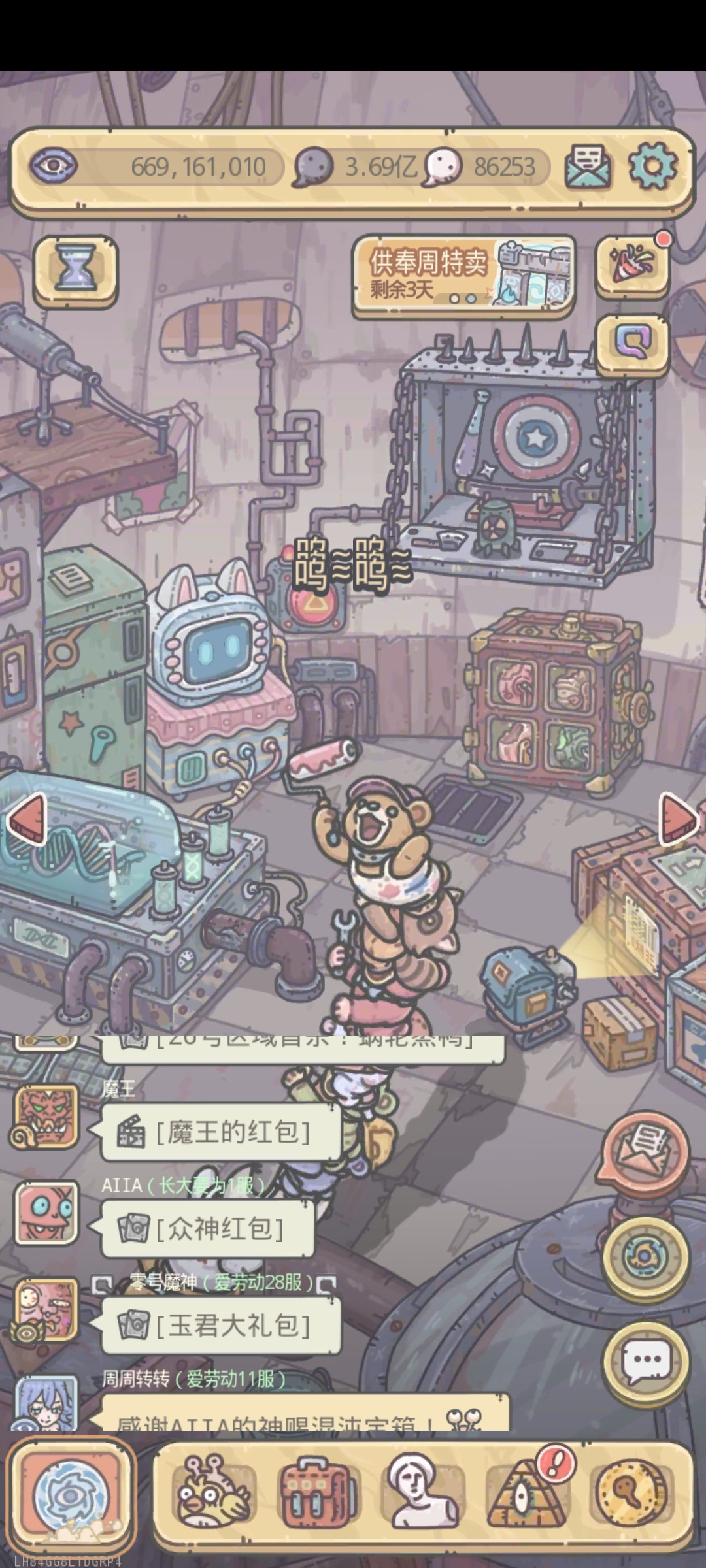Open the 玉君大礼包 message

(x=220, y=1325)
